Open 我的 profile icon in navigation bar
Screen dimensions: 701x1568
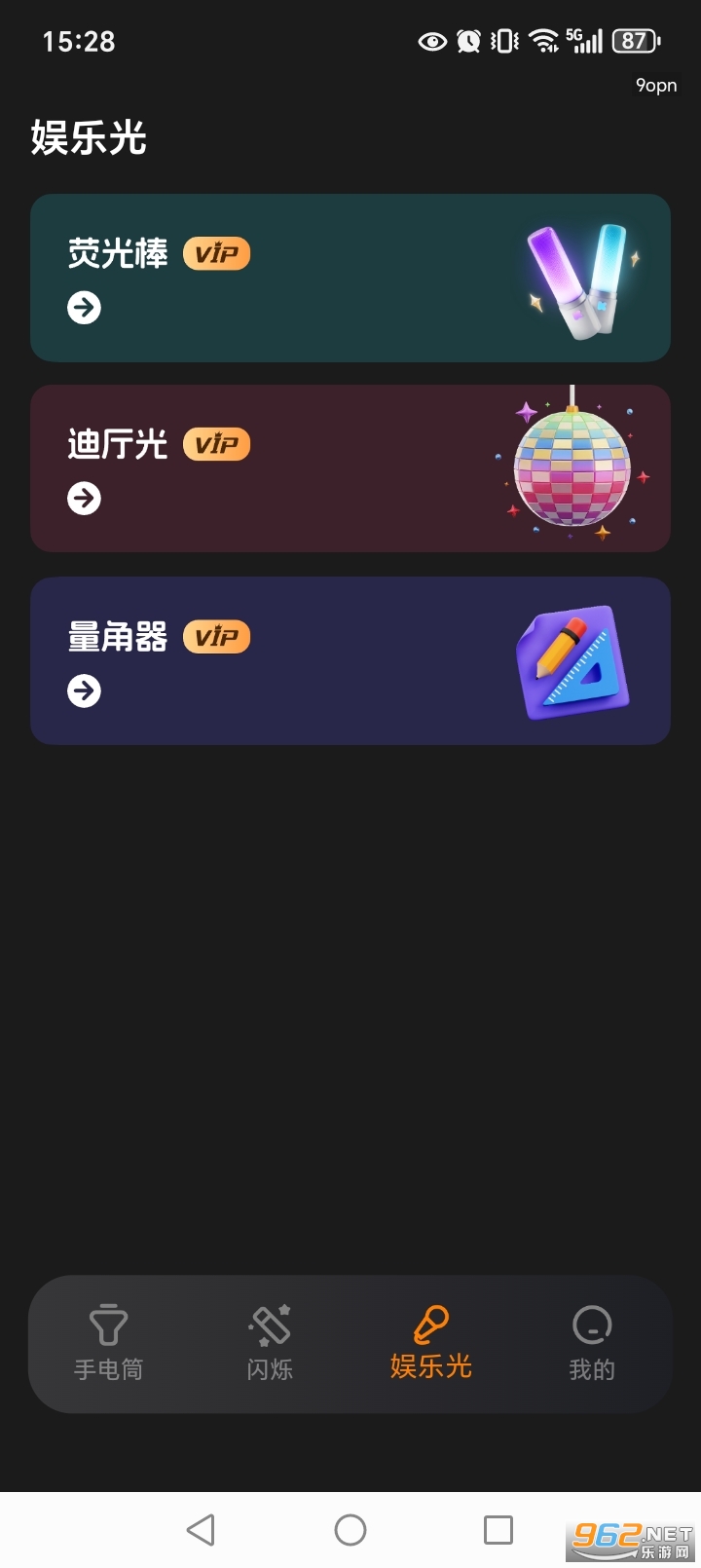pyautogui.click(x=592, y=1325)
